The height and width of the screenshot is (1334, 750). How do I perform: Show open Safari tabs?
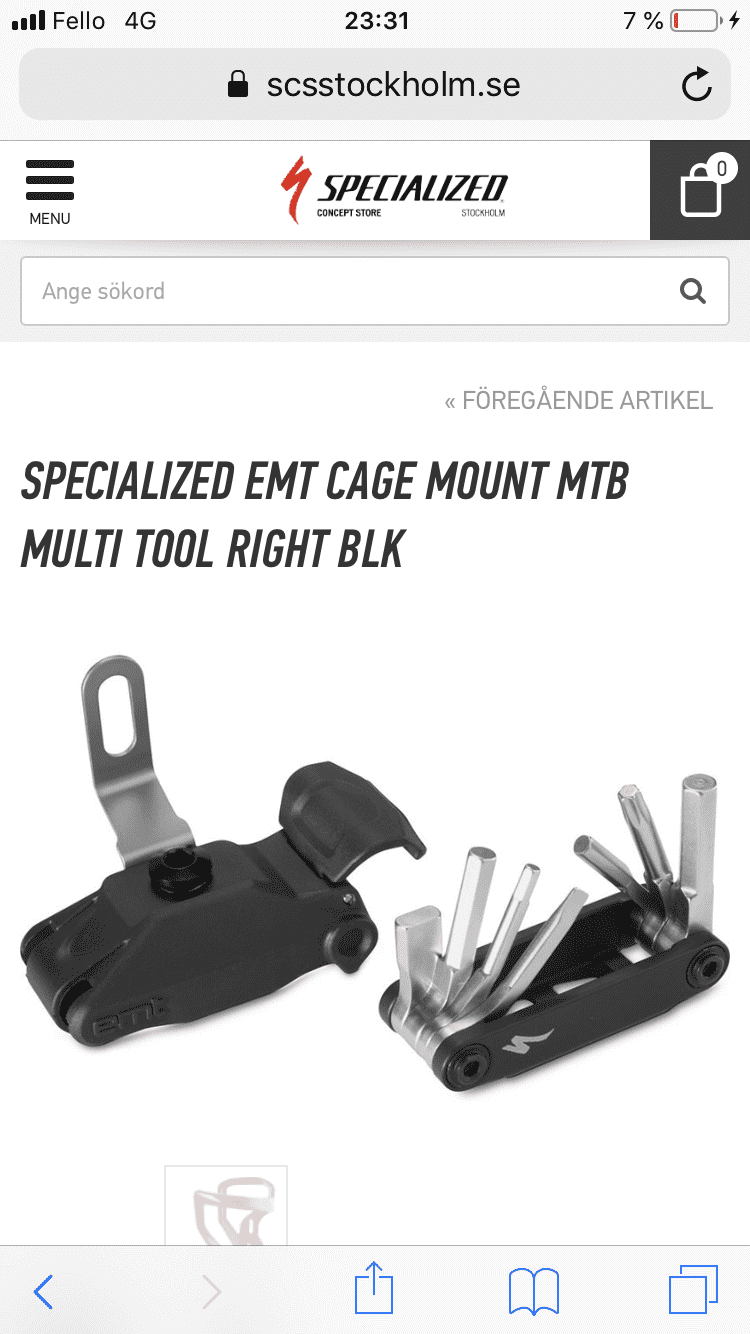pos(693,1290)
